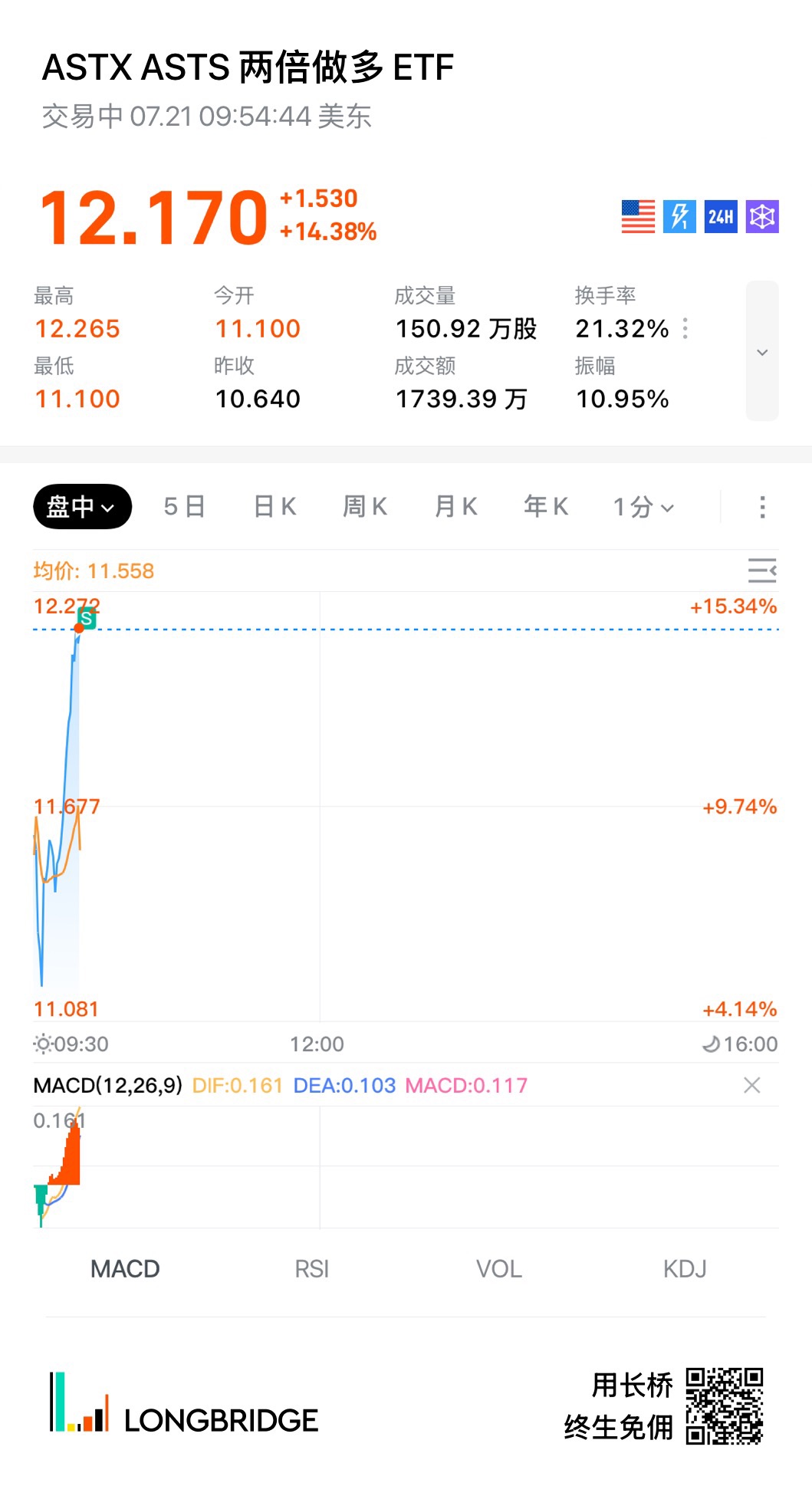The width and height of the screenshot is (812, 1496).
Task: Tap the 24H trading badge
Action: (721, 216)
